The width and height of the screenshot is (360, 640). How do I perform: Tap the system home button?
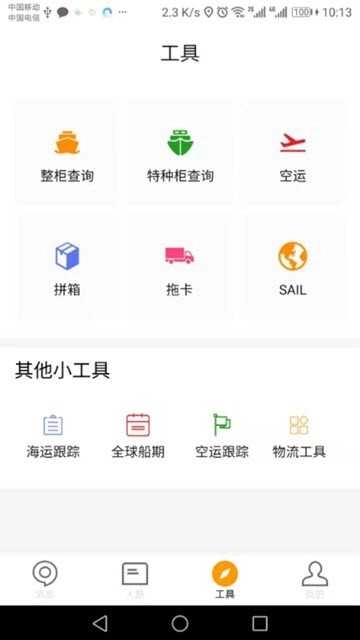tap(180, 623)
